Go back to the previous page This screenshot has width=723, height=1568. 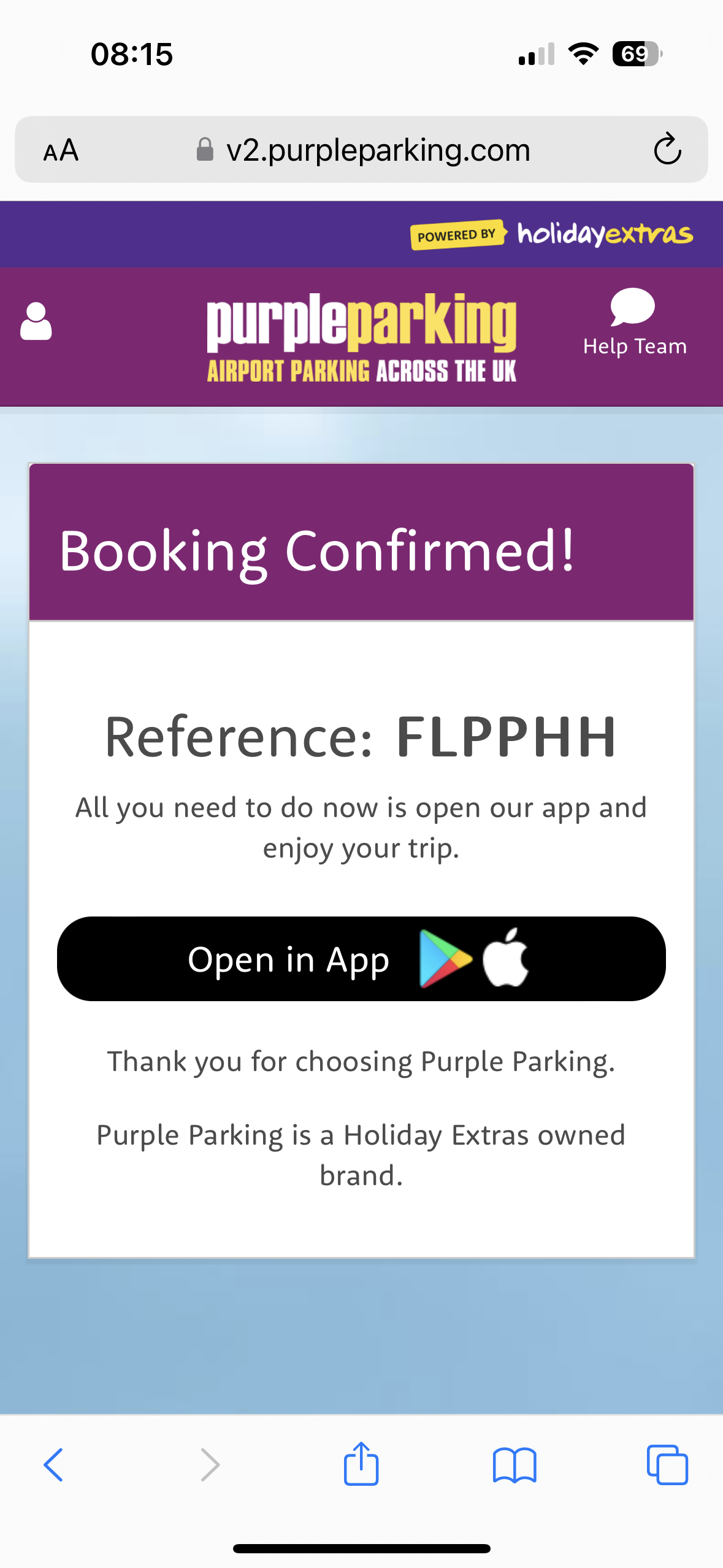[x=53, y=1465]
